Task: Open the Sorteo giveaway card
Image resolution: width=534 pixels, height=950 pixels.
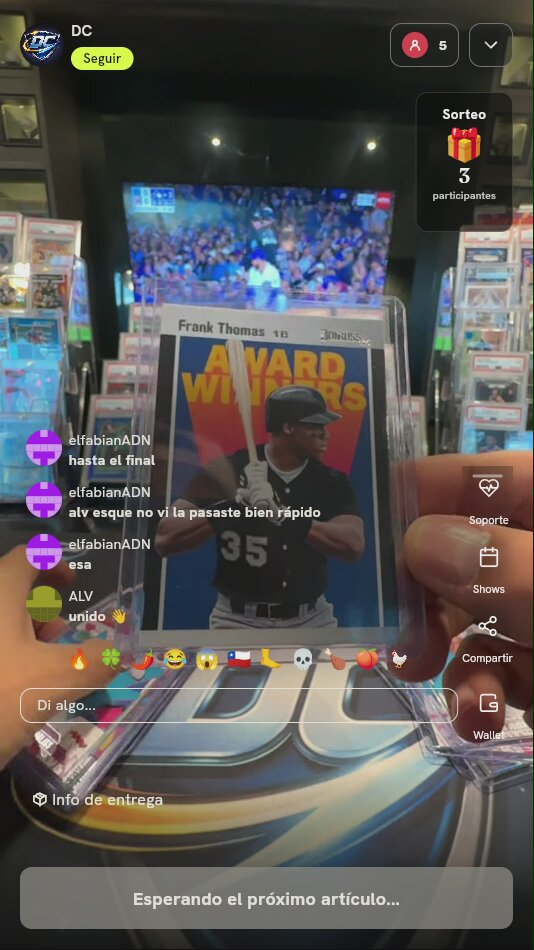Action: [x=464, y=161]
